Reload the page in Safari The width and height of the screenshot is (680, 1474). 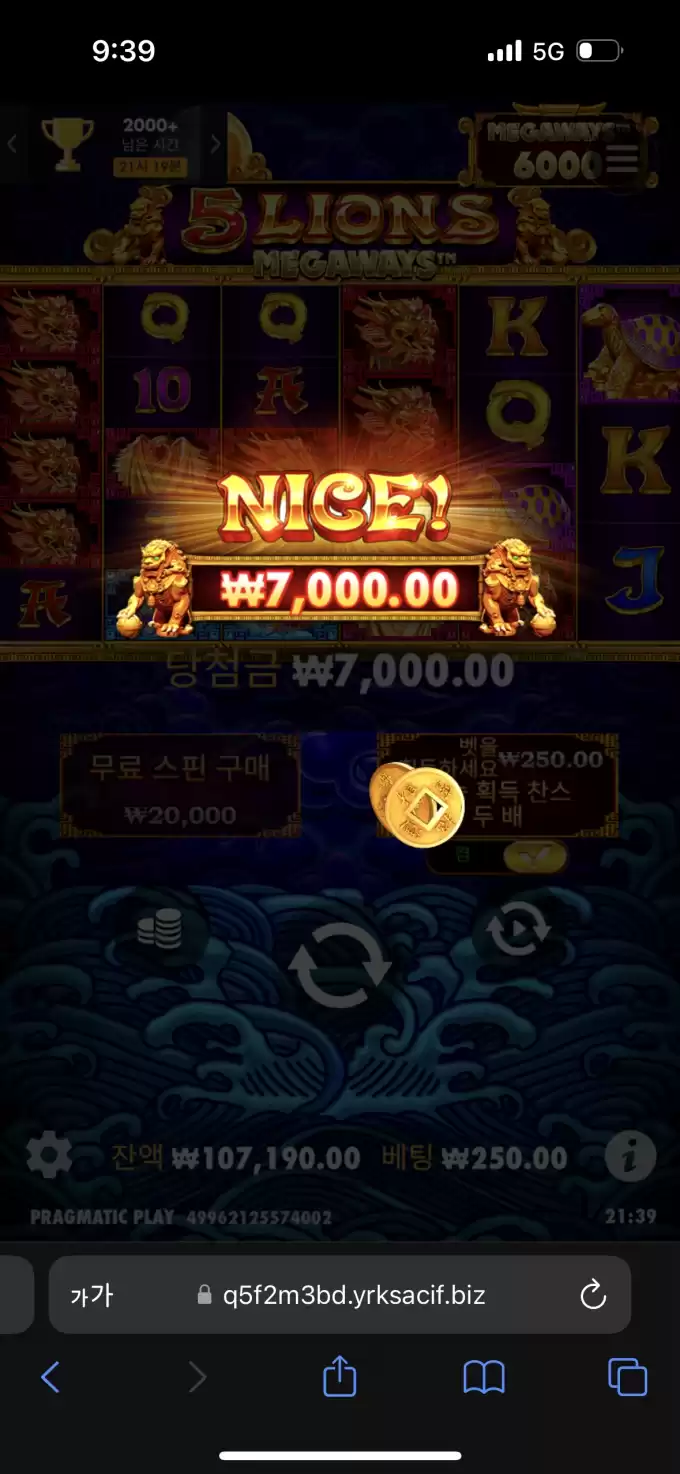[x=593, y=1296]
